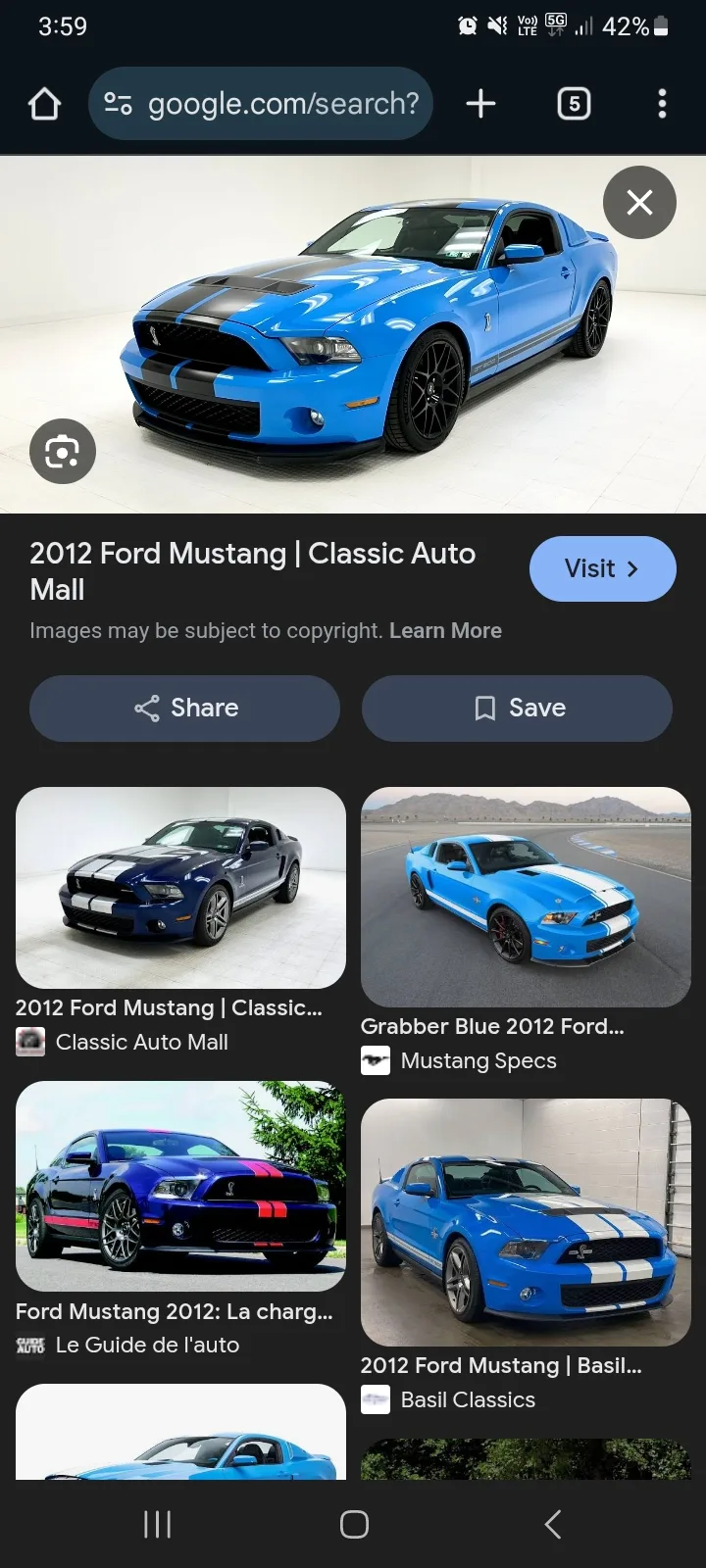
Task: Go back using the system back button
Action: (x=552, y=1524)
